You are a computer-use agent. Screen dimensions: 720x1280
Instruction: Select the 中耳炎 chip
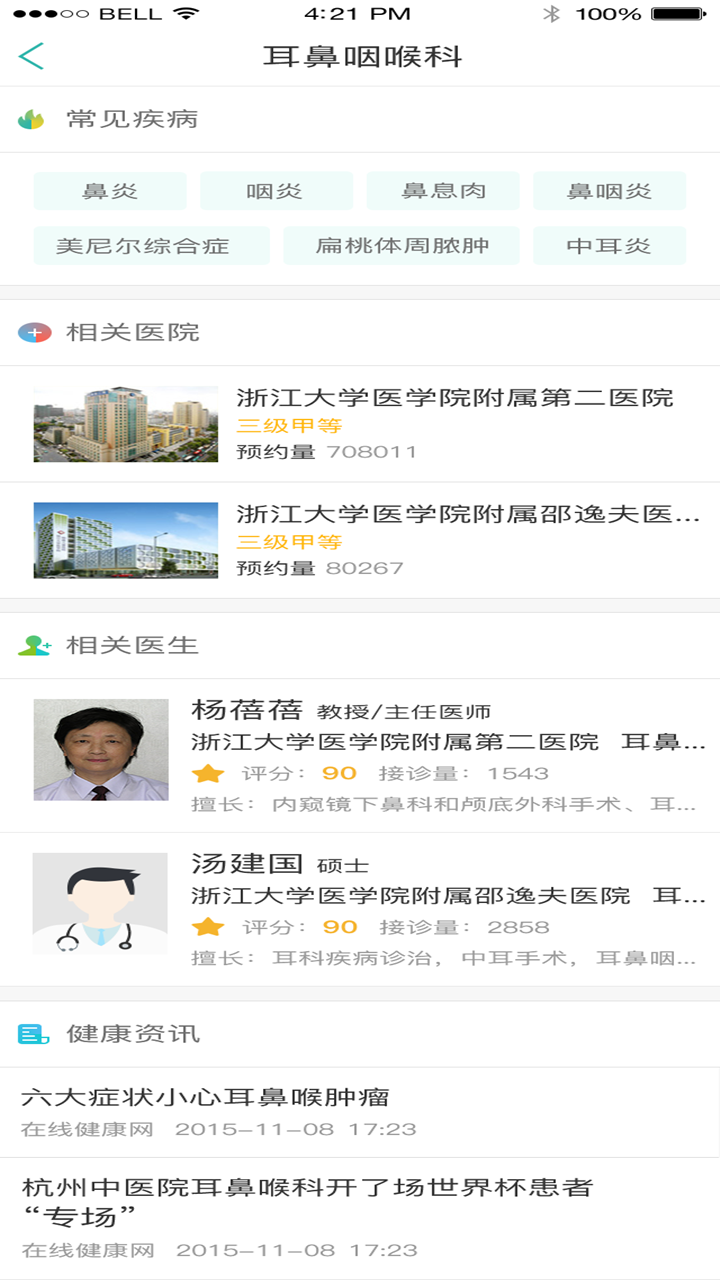pos(609,246)
